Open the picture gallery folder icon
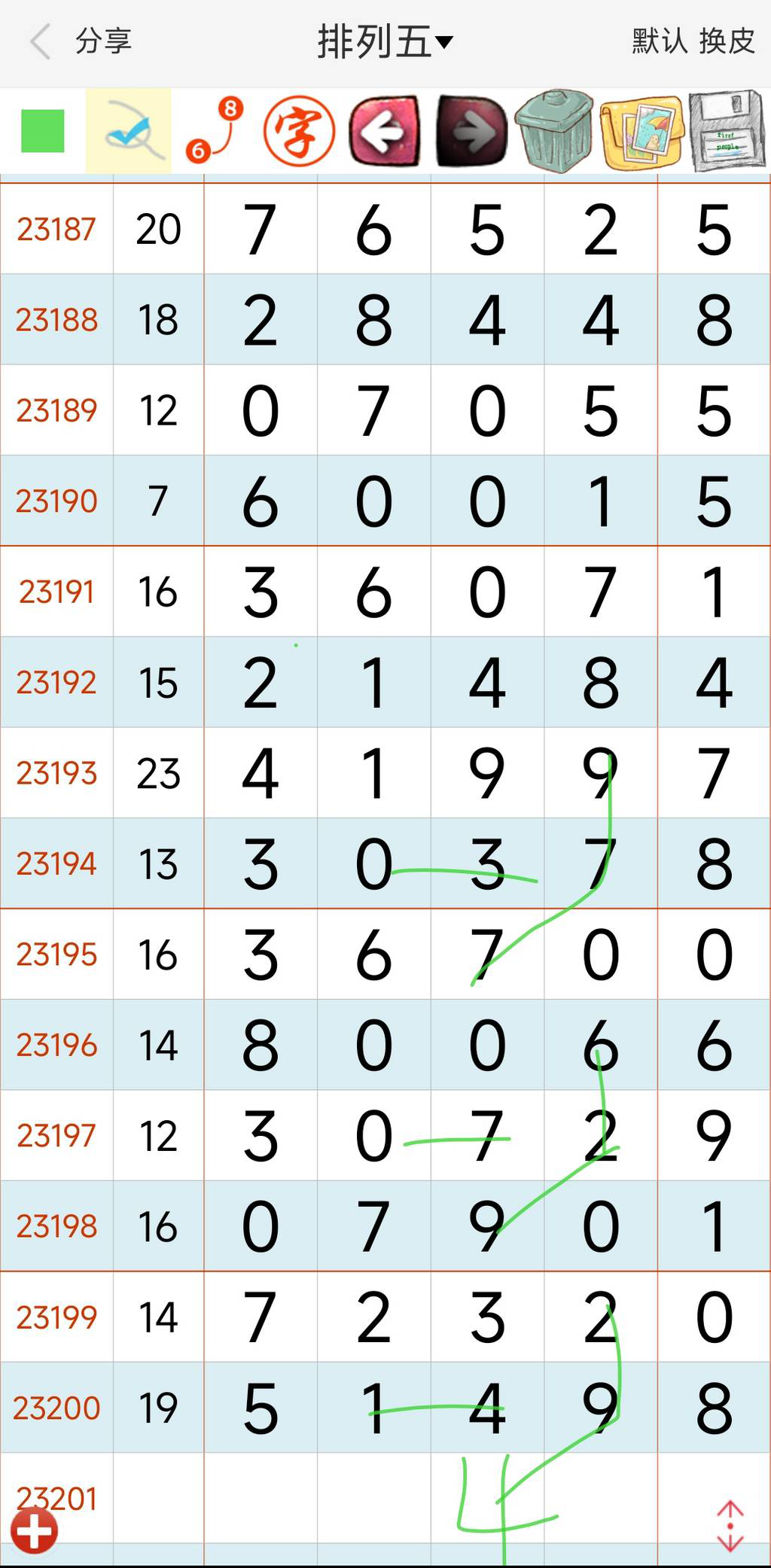The width and height of the screenshot is (771, 1568). (642, 131)
